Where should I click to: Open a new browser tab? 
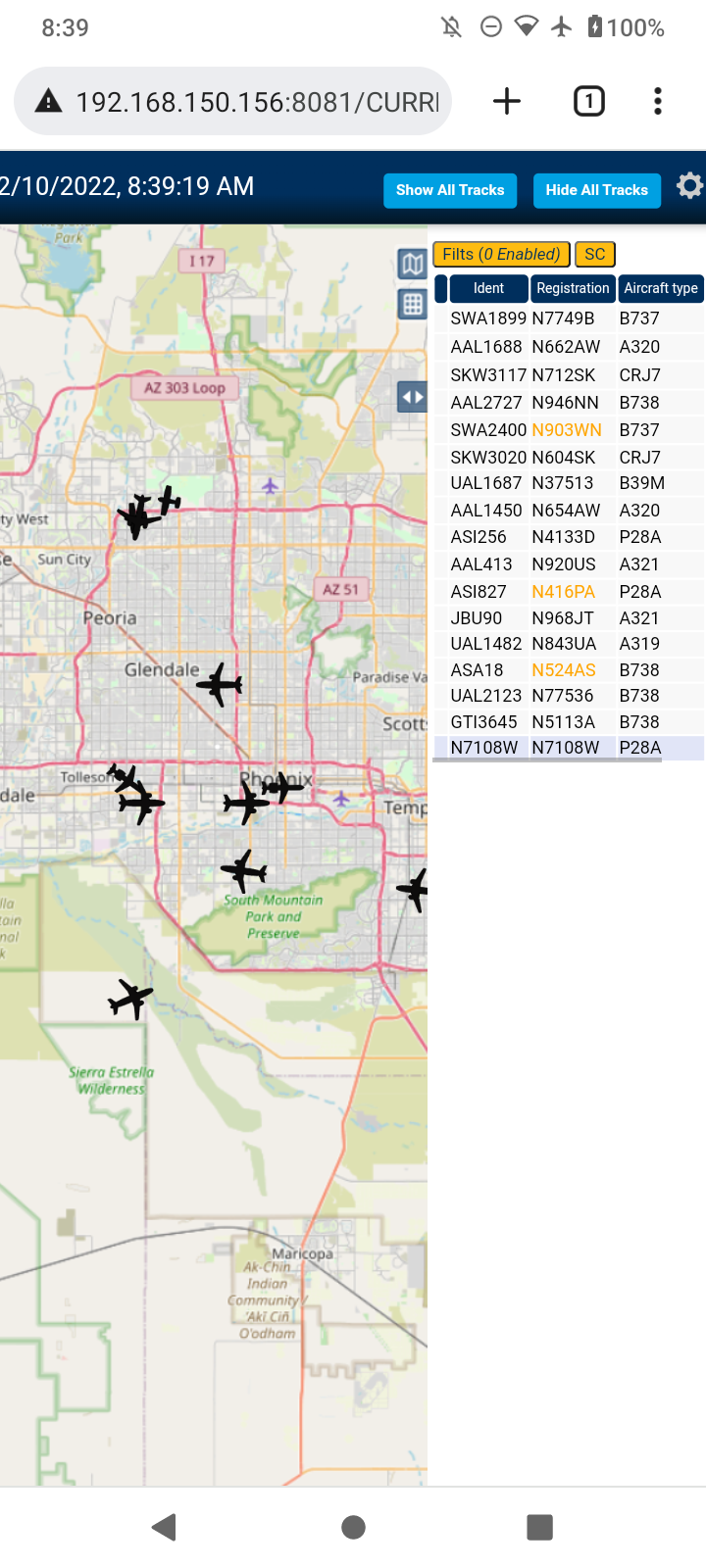tap(507, 101)
